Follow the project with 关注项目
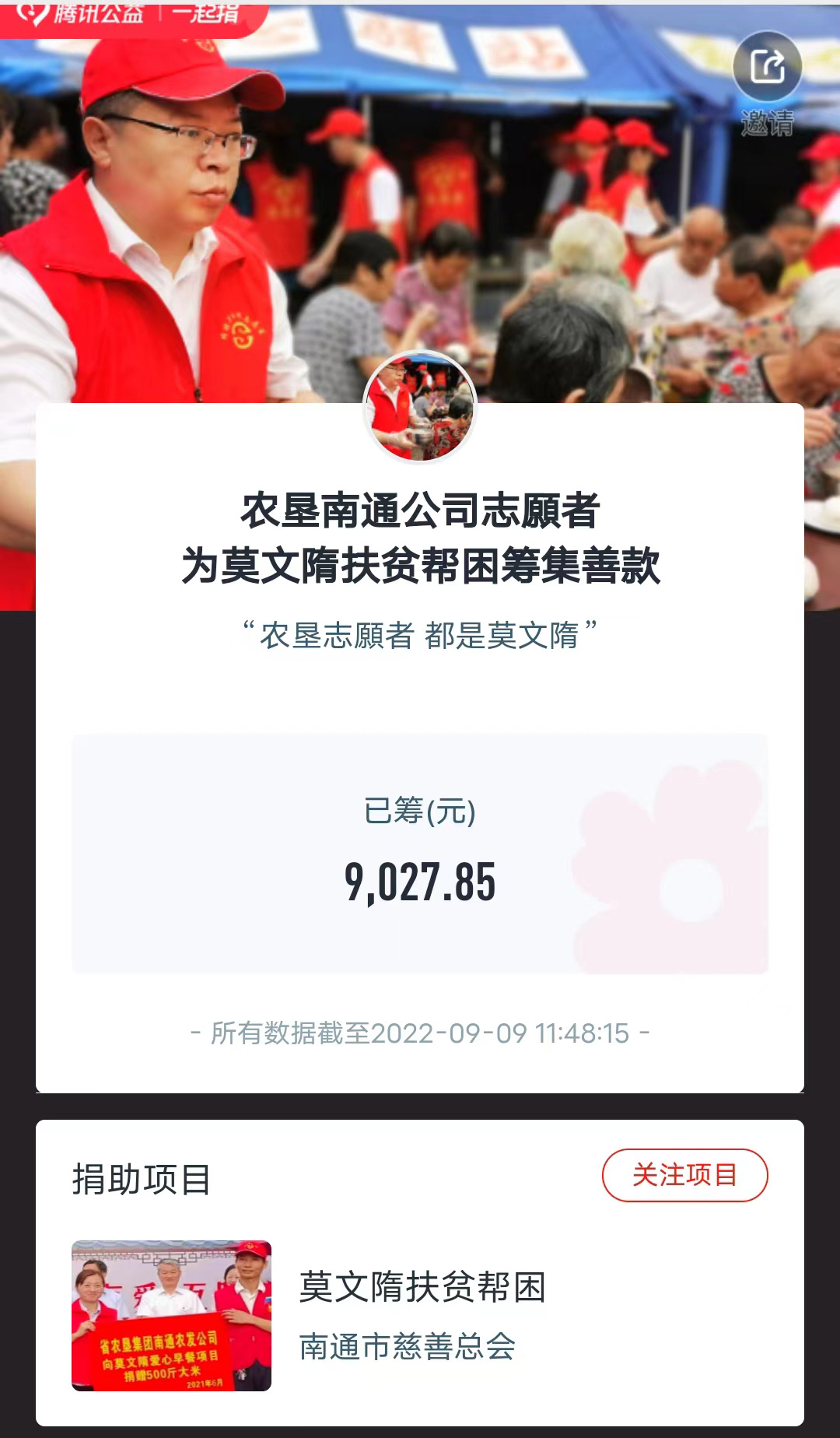This screenshot has height=1438, width=840. point(684,1175)
